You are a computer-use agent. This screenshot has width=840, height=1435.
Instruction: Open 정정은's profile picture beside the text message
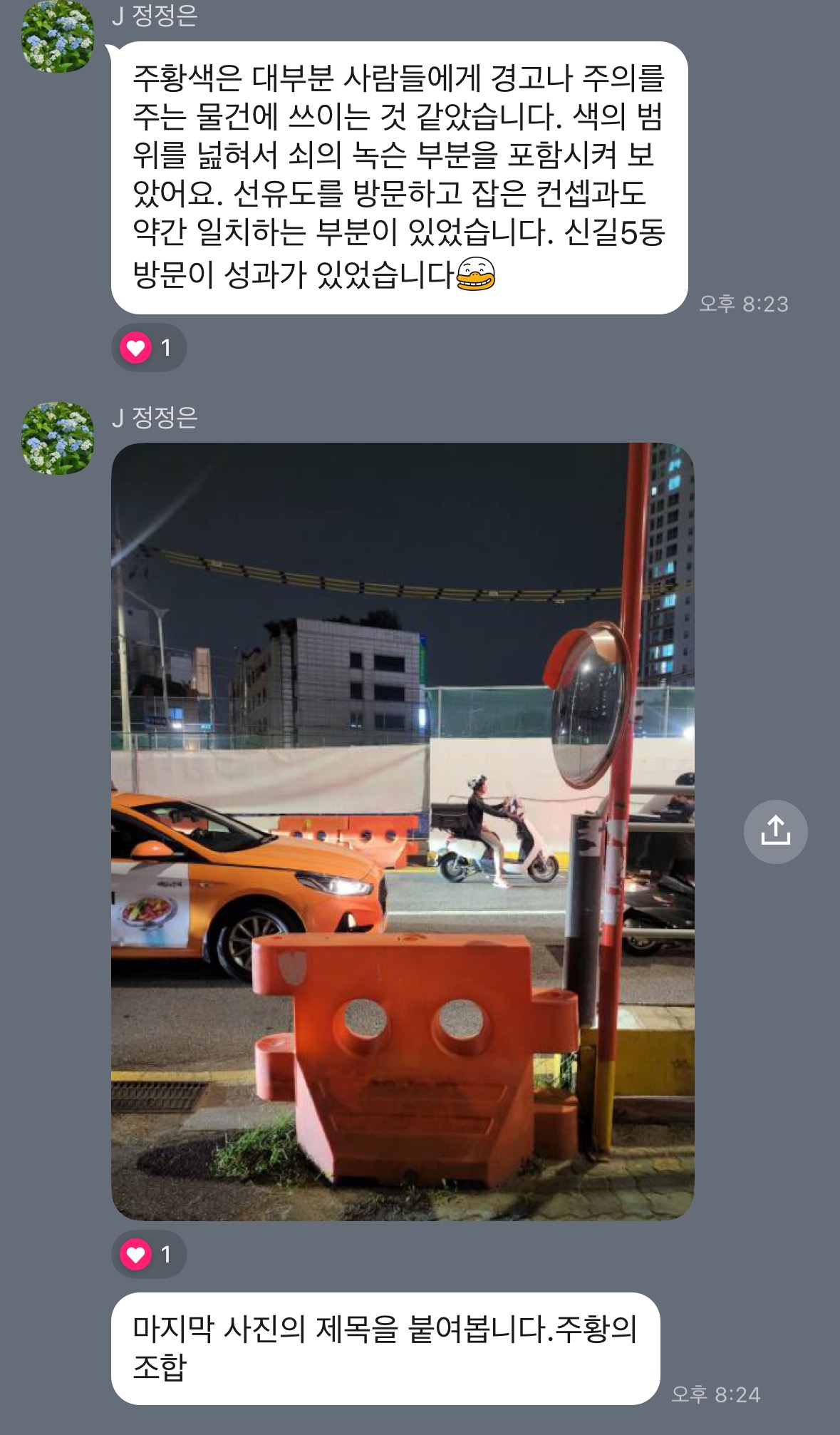point(58,37)
